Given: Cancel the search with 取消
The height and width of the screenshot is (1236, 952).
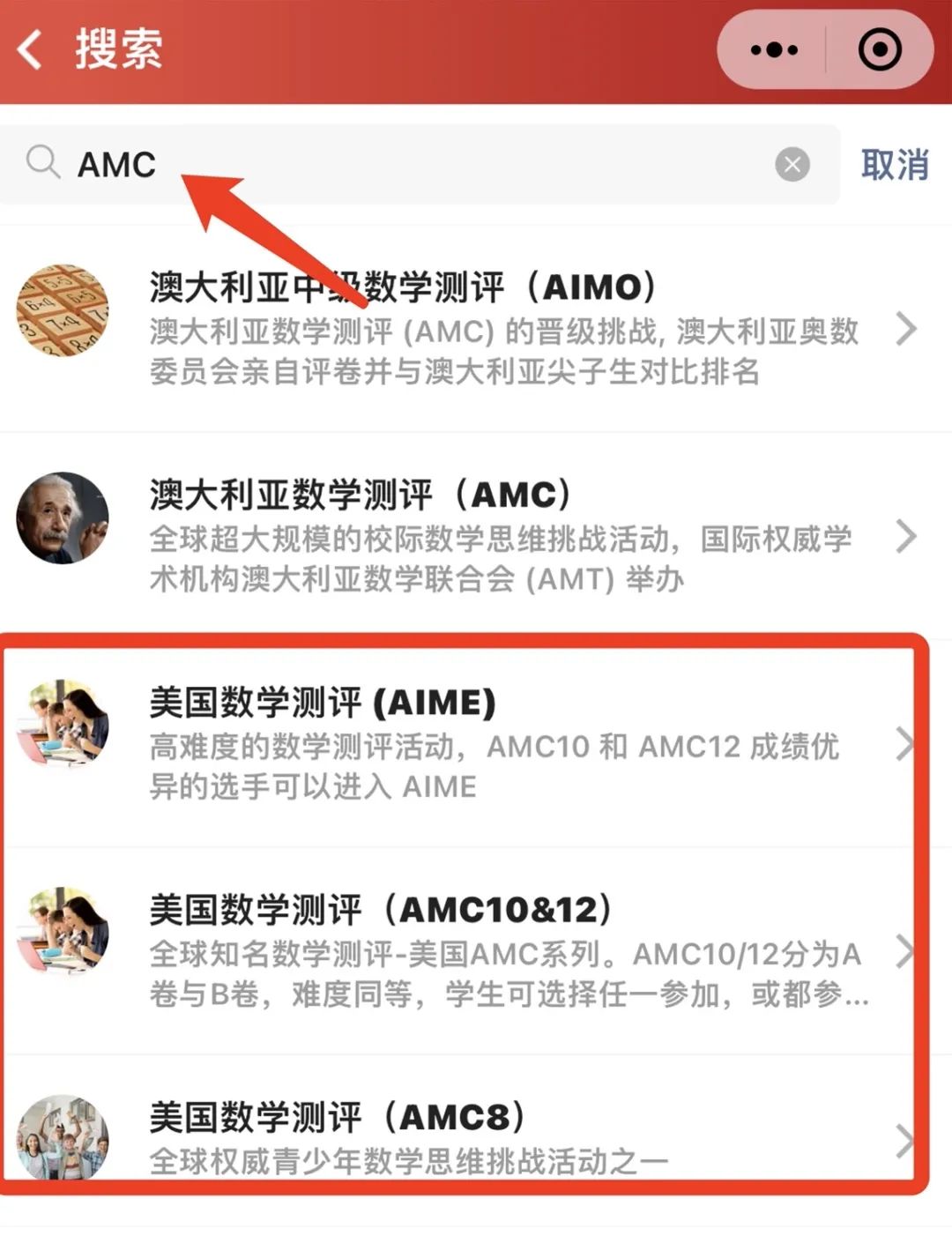Looking at the screenshot, I should tap(894, 165).
